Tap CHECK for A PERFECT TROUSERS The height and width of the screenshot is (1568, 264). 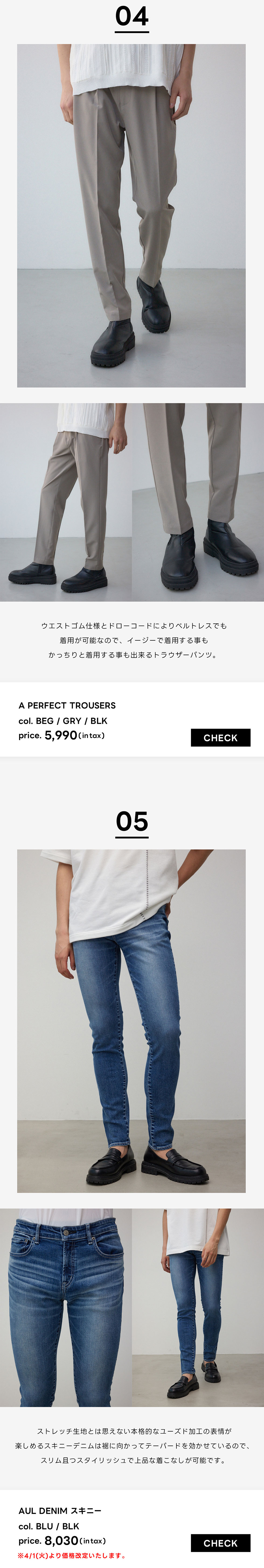coord(220,737)
